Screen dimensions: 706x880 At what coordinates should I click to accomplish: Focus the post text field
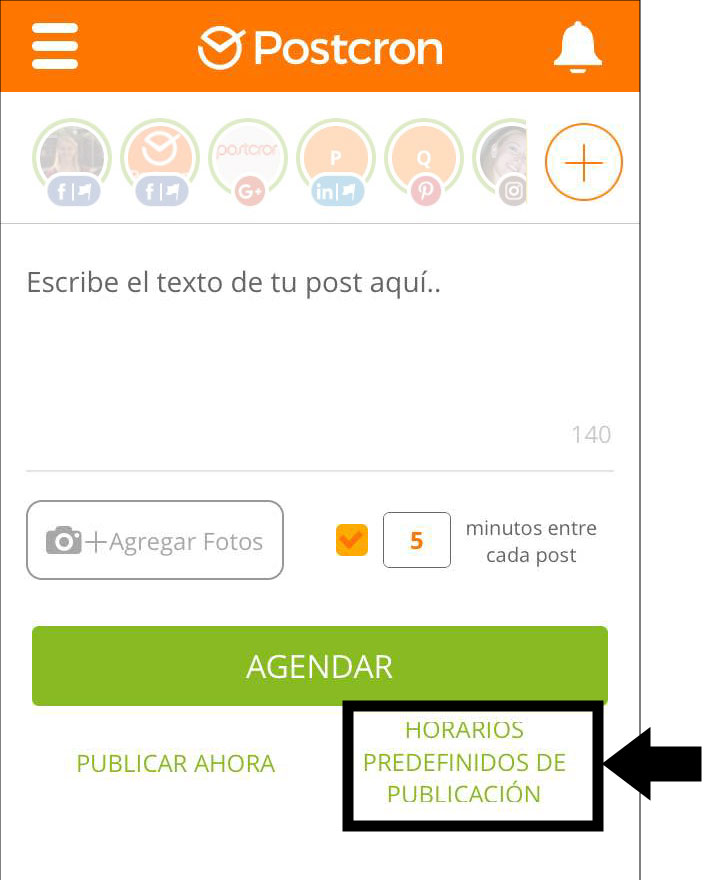[318, 350]
